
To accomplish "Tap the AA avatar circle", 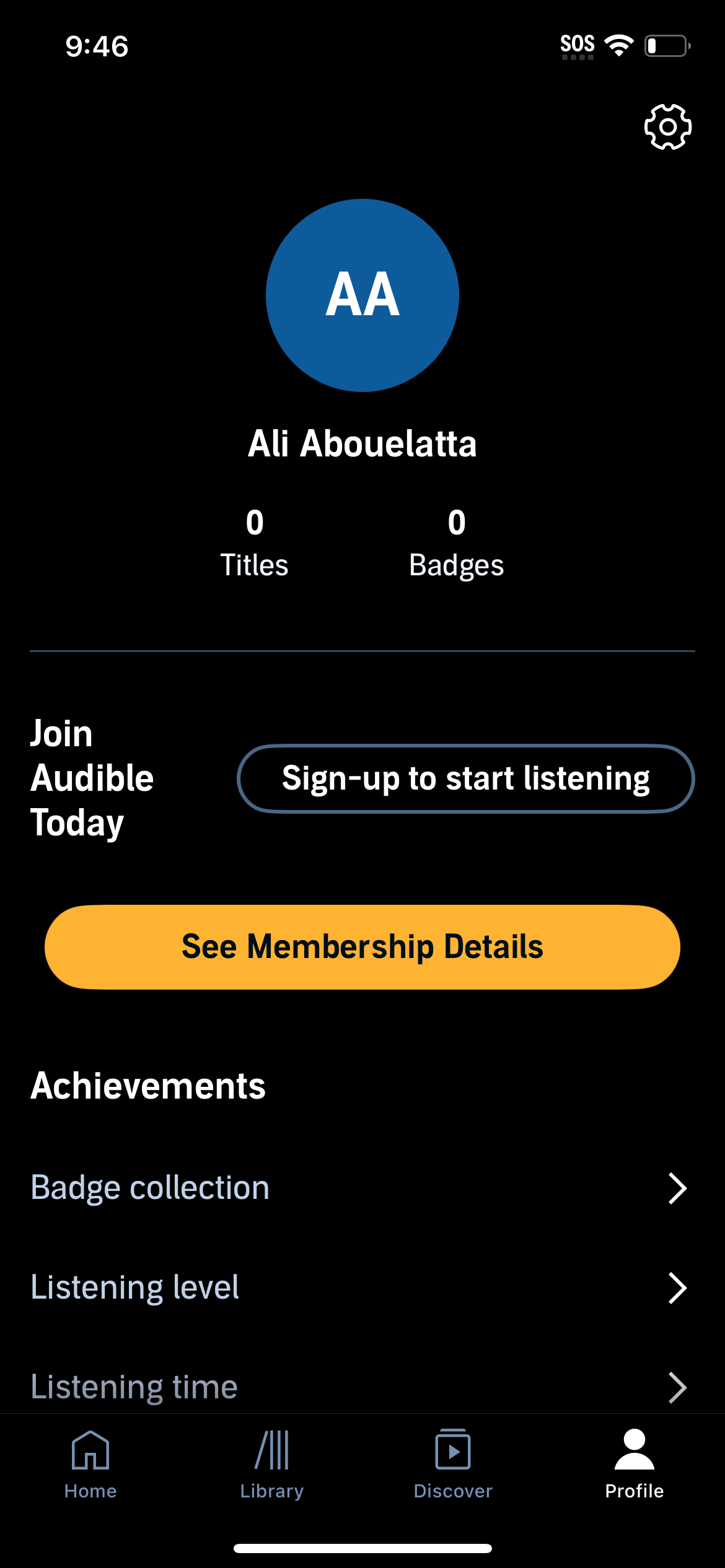I will point(362,295).
